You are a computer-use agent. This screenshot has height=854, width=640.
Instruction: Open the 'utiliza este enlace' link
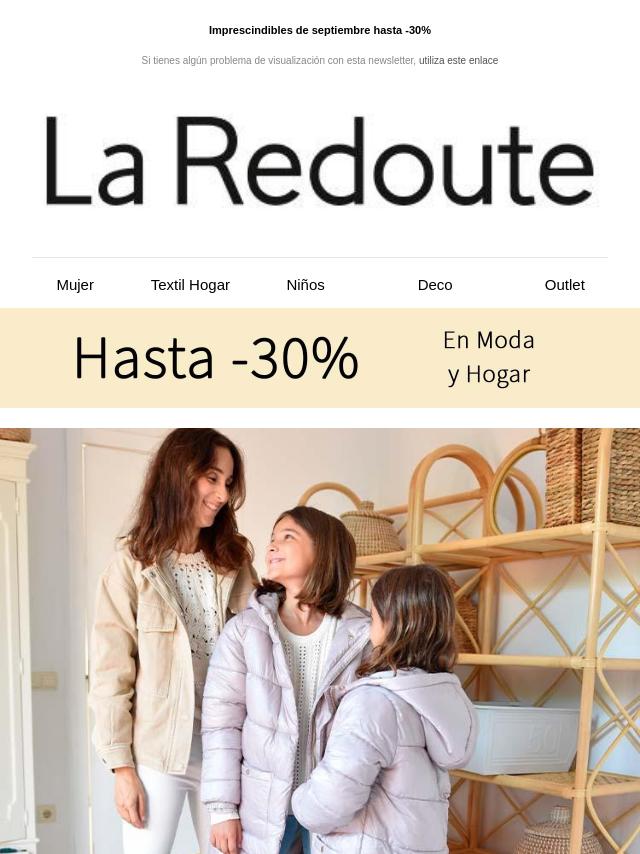(458, 61)
